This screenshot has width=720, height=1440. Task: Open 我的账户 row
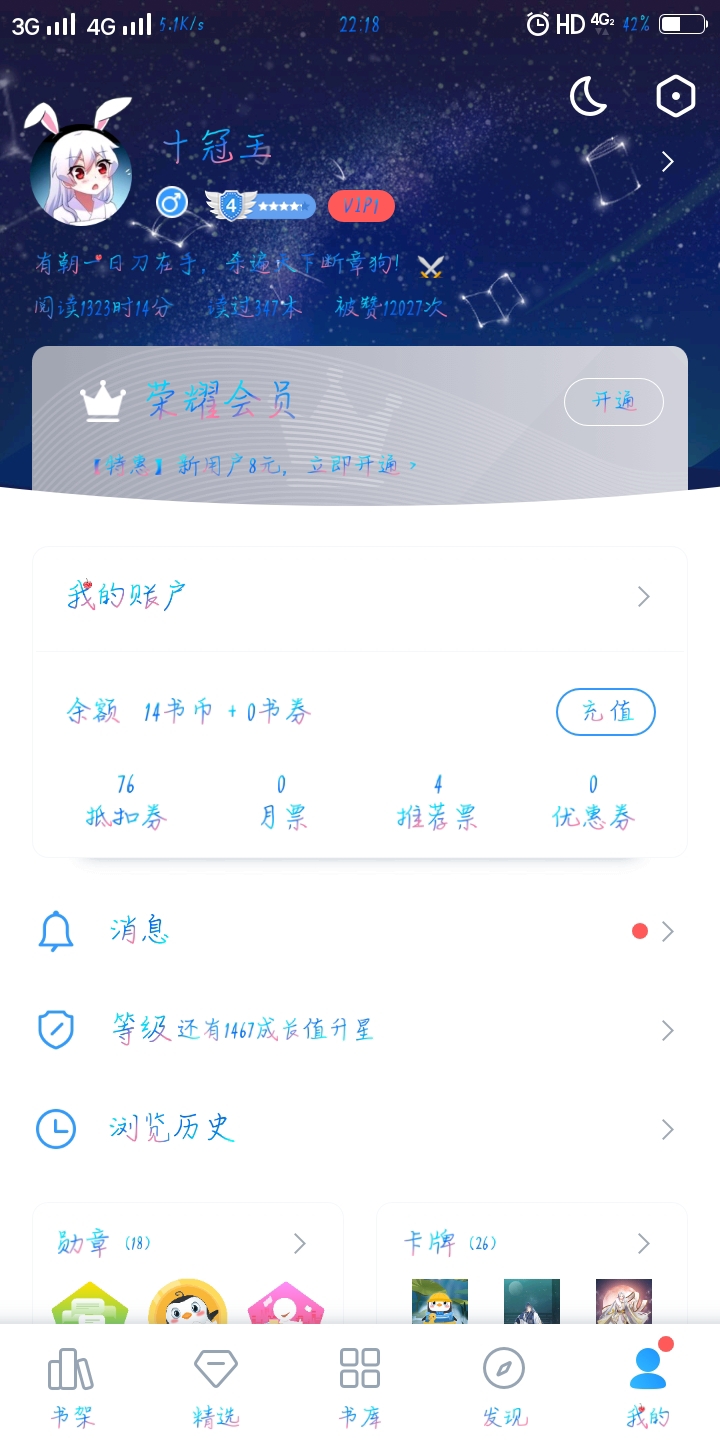tap(360, 597)
